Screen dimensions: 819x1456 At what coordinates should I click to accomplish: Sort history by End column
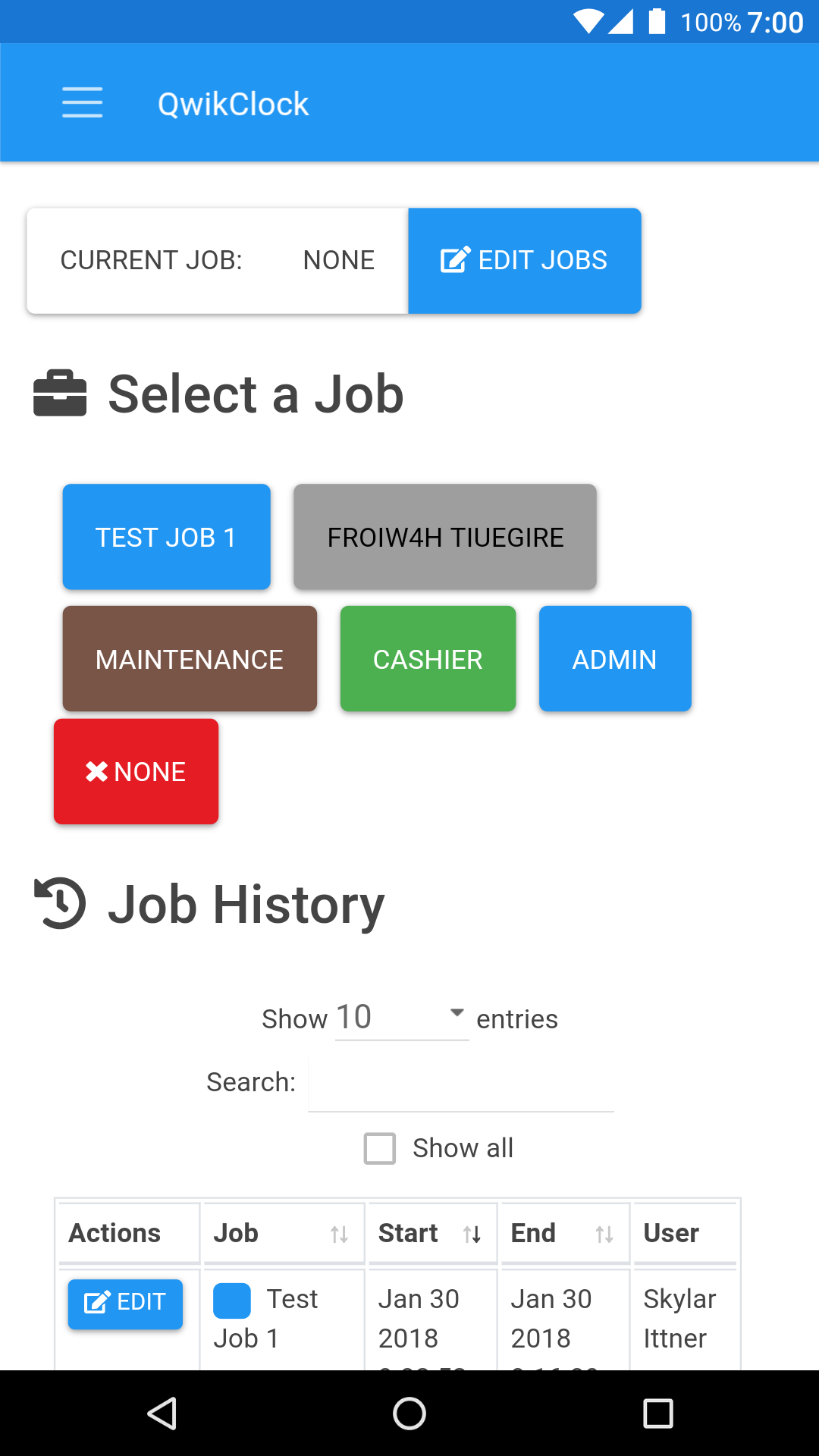(x=565, y=1233)
